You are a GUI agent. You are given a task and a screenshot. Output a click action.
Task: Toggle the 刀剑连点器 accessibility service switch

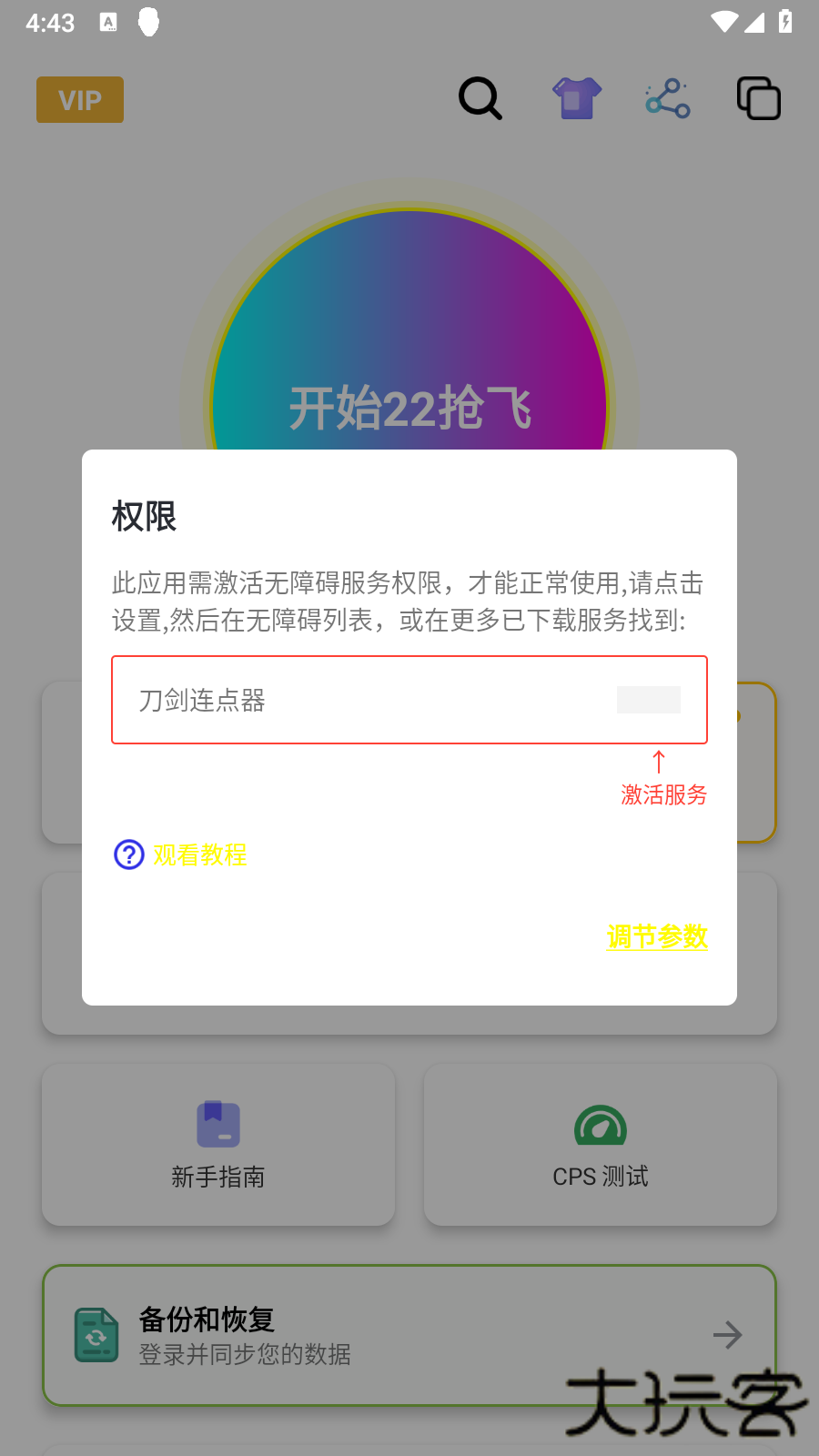(x=648, y=700)
